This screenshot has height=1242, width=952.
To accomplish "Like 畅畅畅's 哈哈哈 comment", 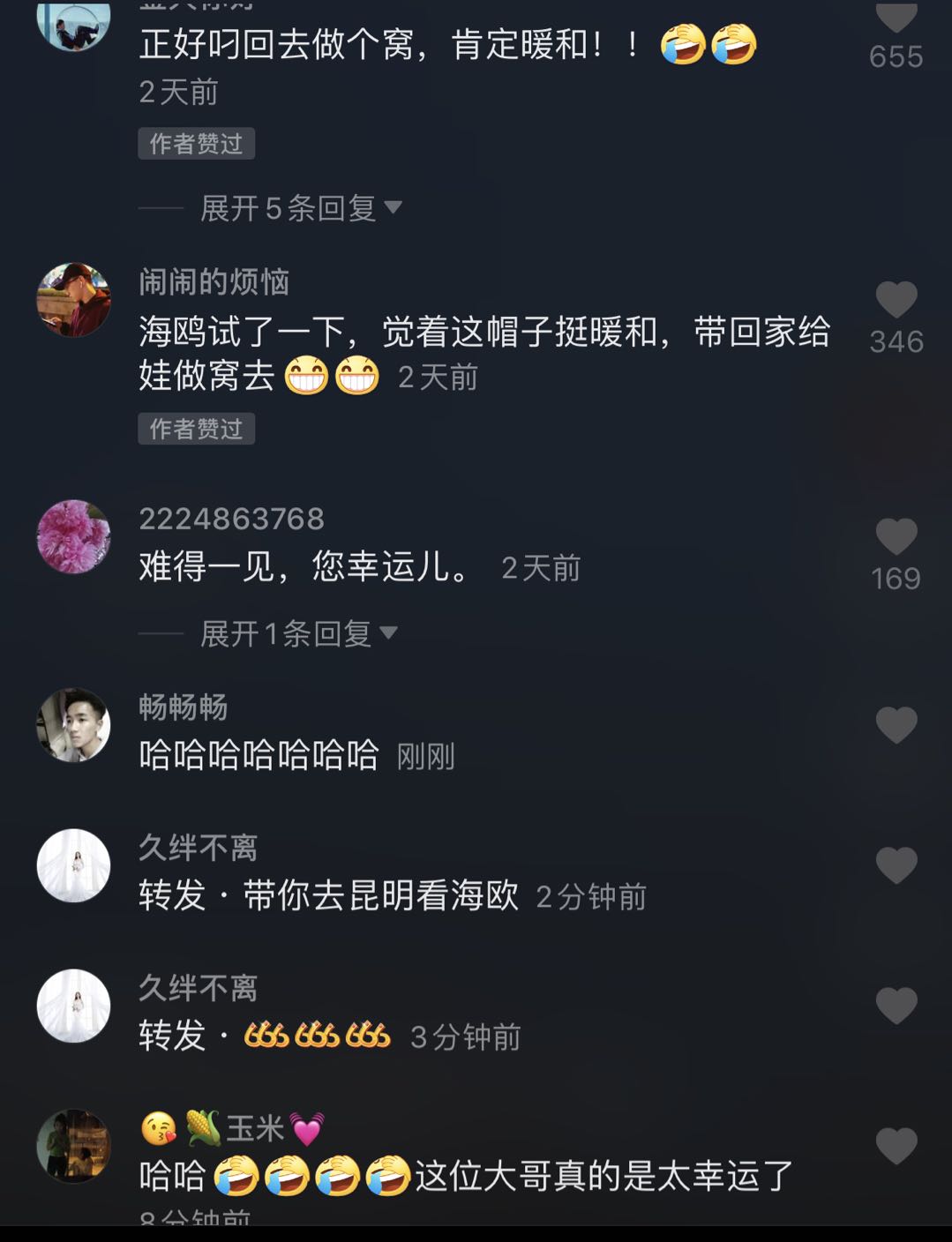I will pyautogui.click(x=896, y=725).
